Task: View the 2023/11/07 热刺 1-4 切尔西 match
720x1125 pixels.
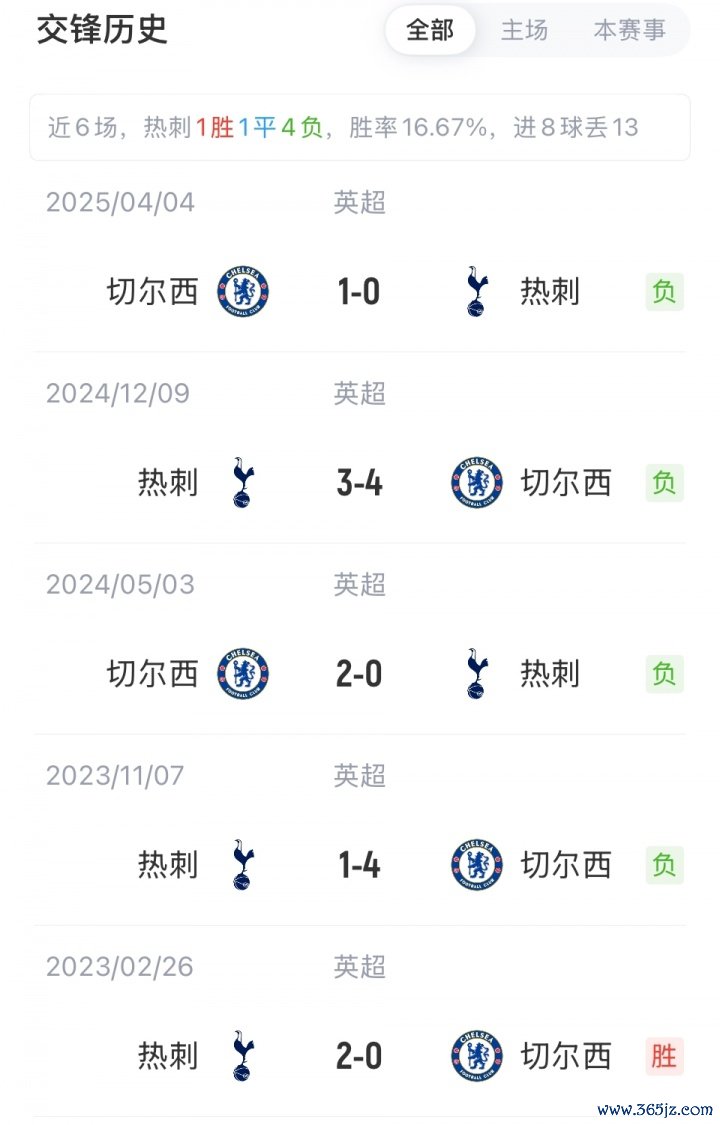Action: click(x=359, y=865)
